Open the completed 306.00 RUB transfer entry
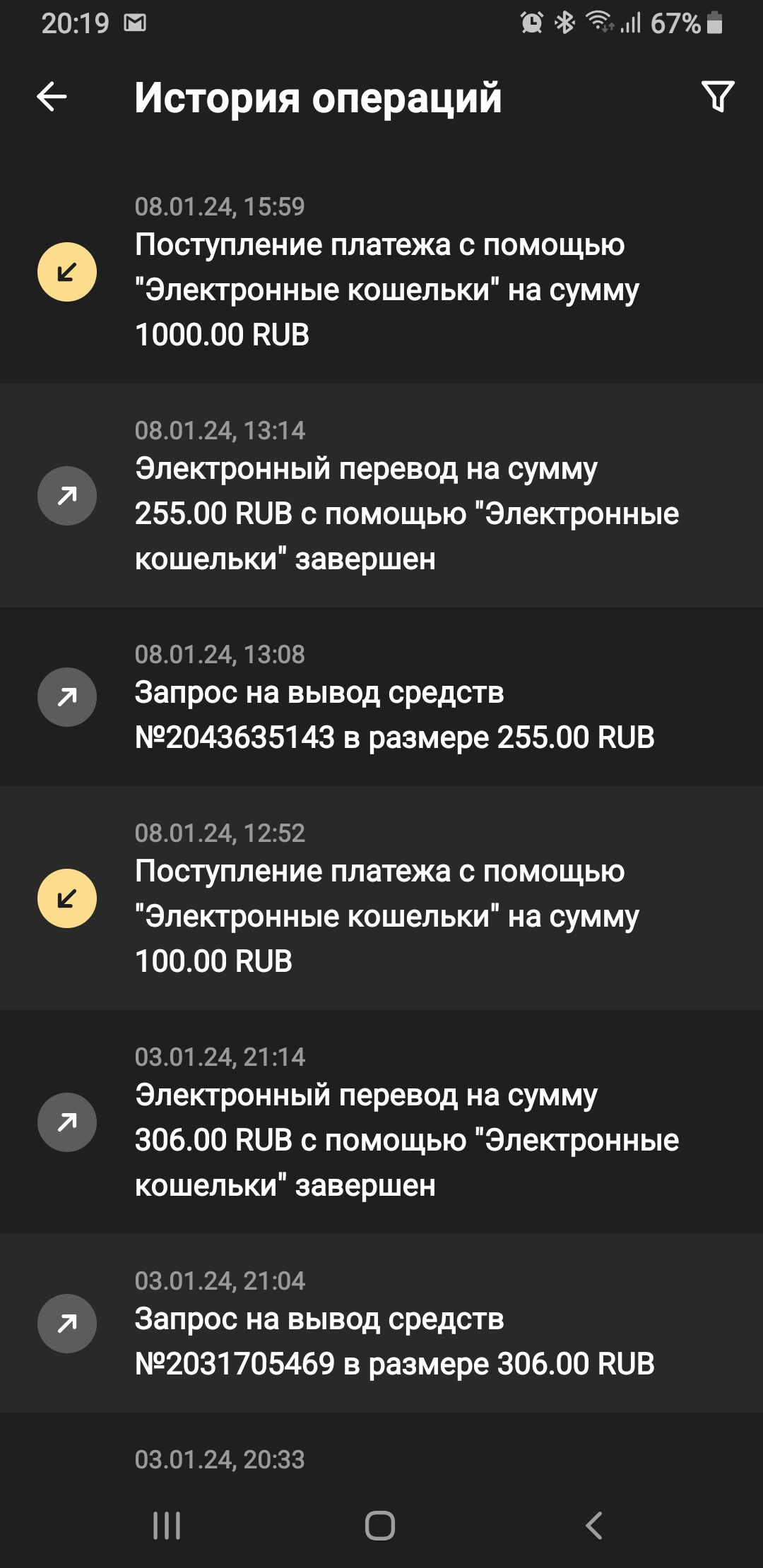This screenshot has height=1568, width=763. pyautogui.click(x=381, y=1122)
